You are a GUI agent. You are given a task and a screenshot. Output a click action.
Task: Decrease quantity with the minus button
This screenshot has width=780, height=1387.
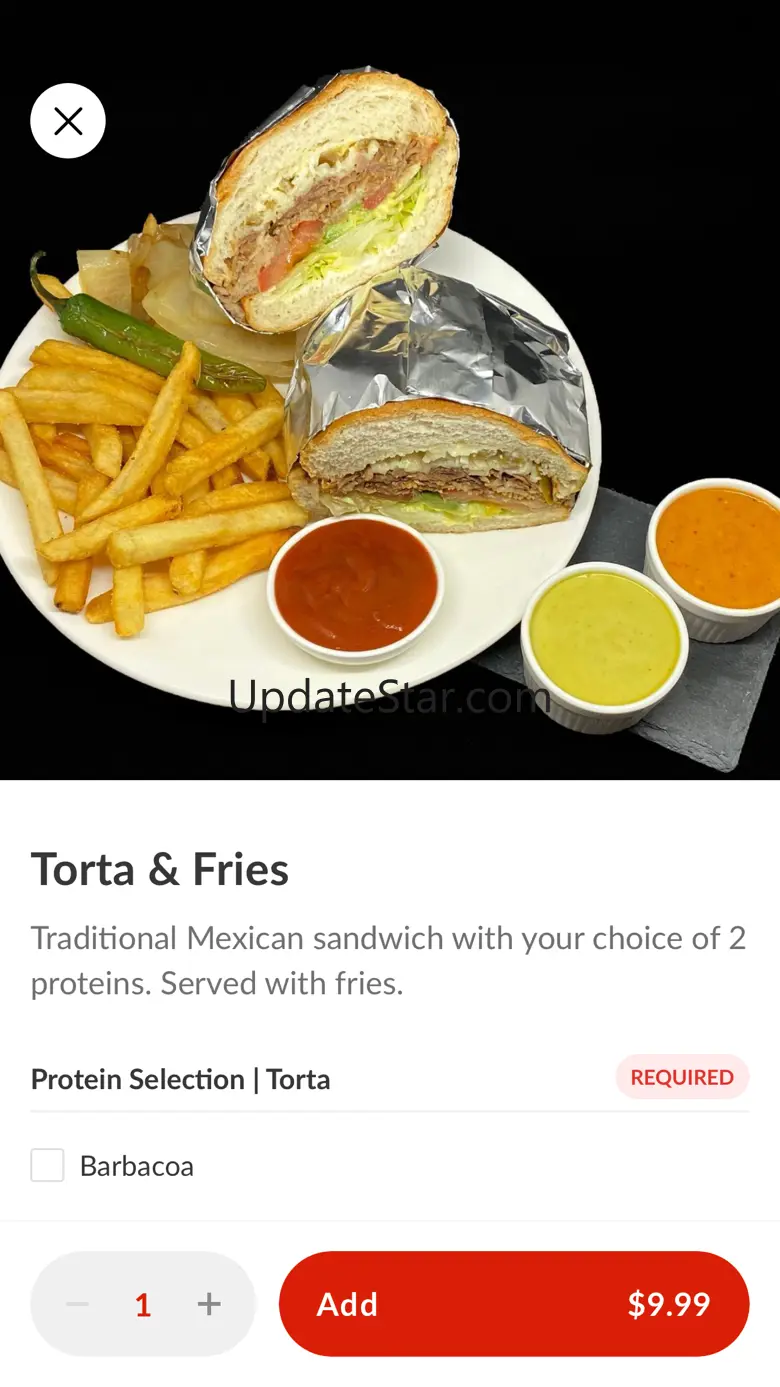click(78, 1304)
